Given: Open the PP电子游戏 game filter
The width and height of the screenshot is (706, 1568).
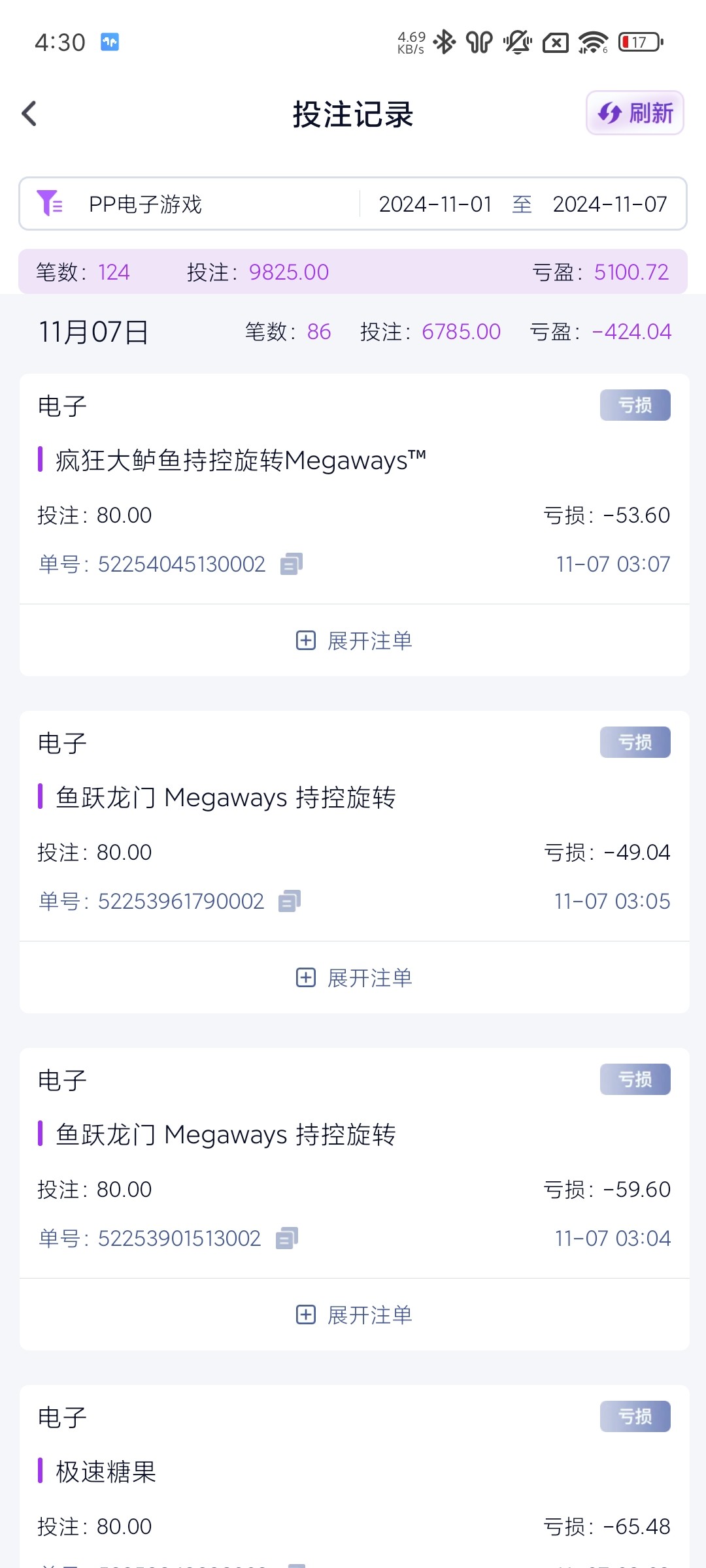Looking at the screenshot, I should coord(190,204).
